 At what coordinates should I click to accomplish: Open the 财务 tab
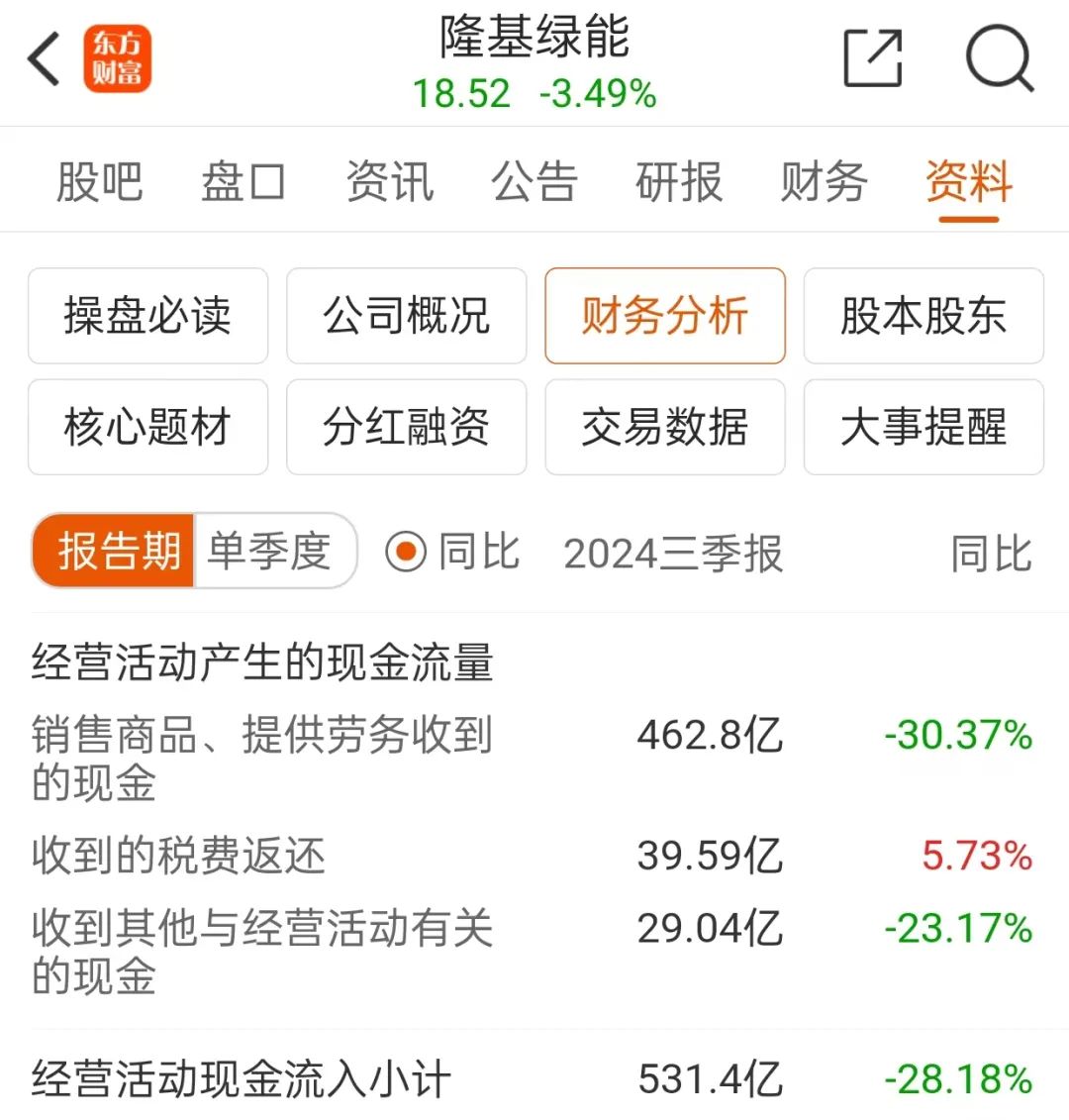tap(824, 181)
